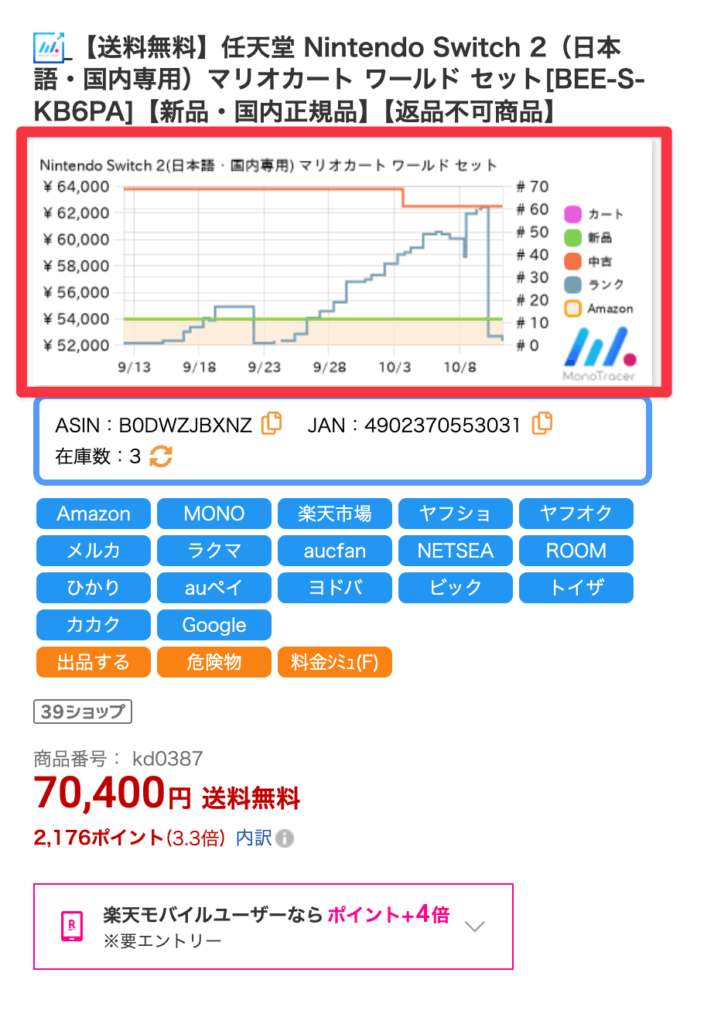The image size is (721, 1024).
Task: Copy the JAN code
Action: pyautogui.click(x=542, y=424)
